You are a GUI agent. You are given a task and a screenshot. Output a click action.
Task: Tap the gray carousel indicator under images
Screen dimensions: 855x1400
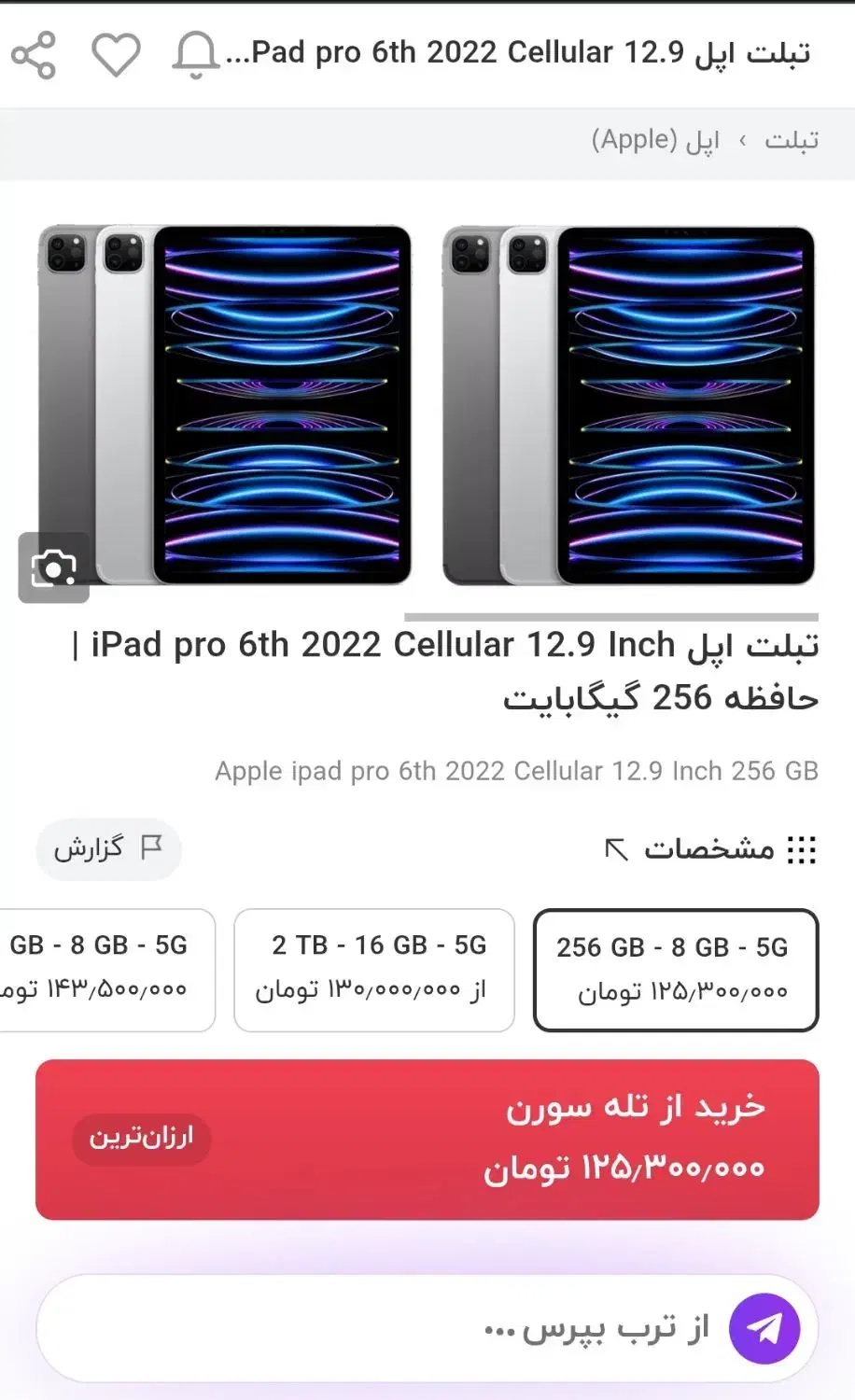click(611, 616)
